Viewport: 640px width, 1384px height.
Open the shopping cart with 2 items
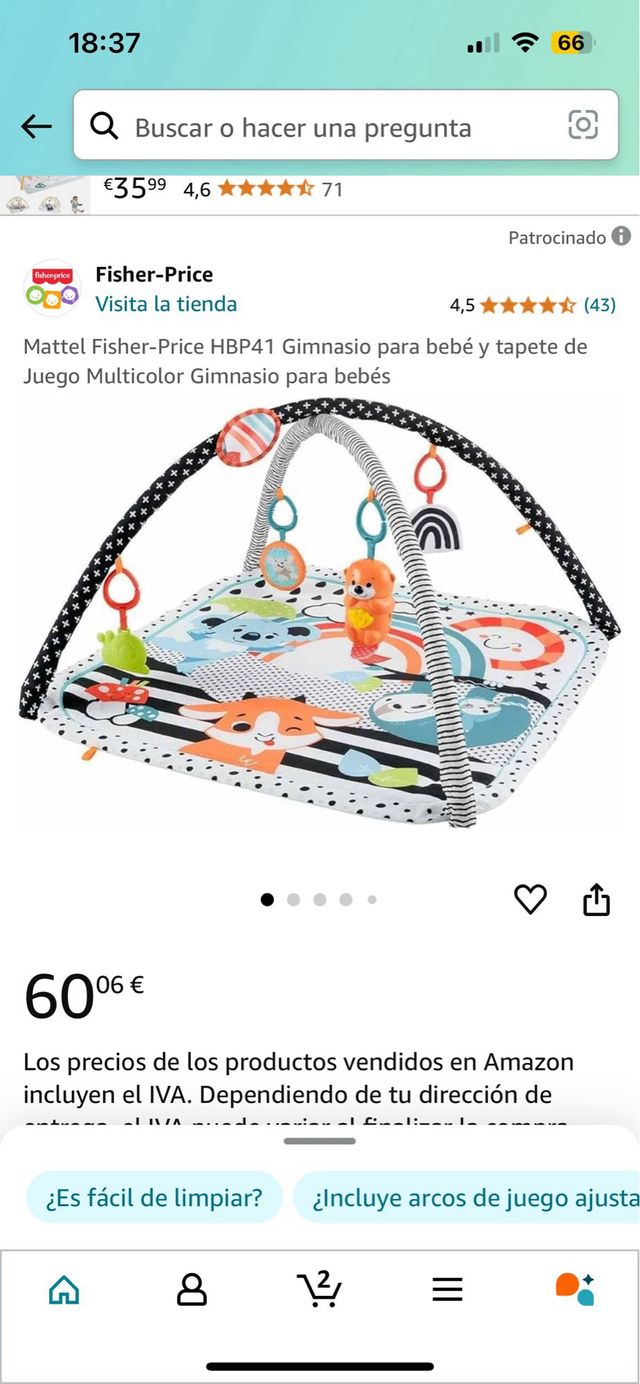click(320, 1288)
